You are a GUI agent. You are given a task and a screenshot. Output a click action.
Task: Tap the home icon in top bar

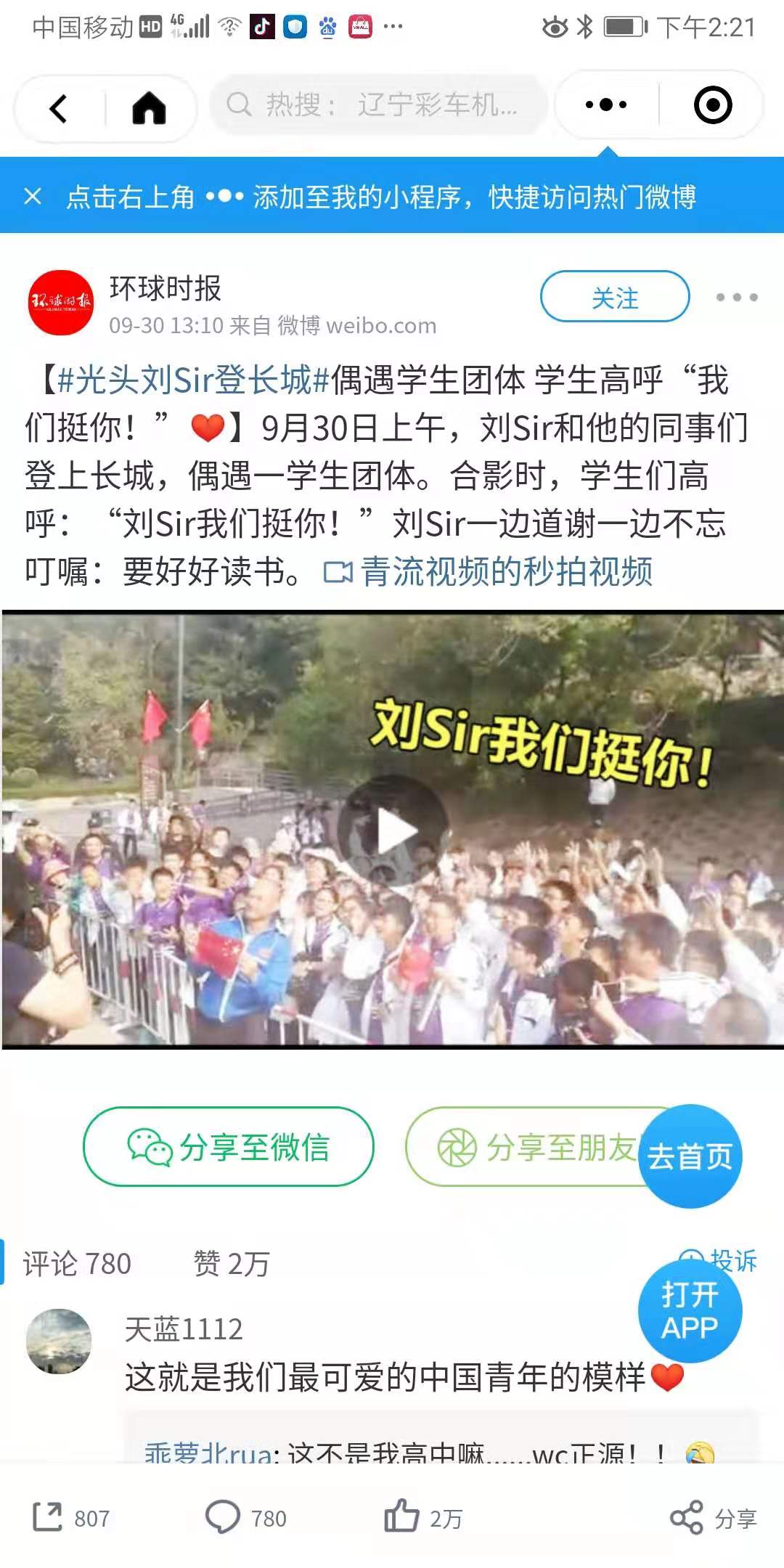(x=150, y=109)
